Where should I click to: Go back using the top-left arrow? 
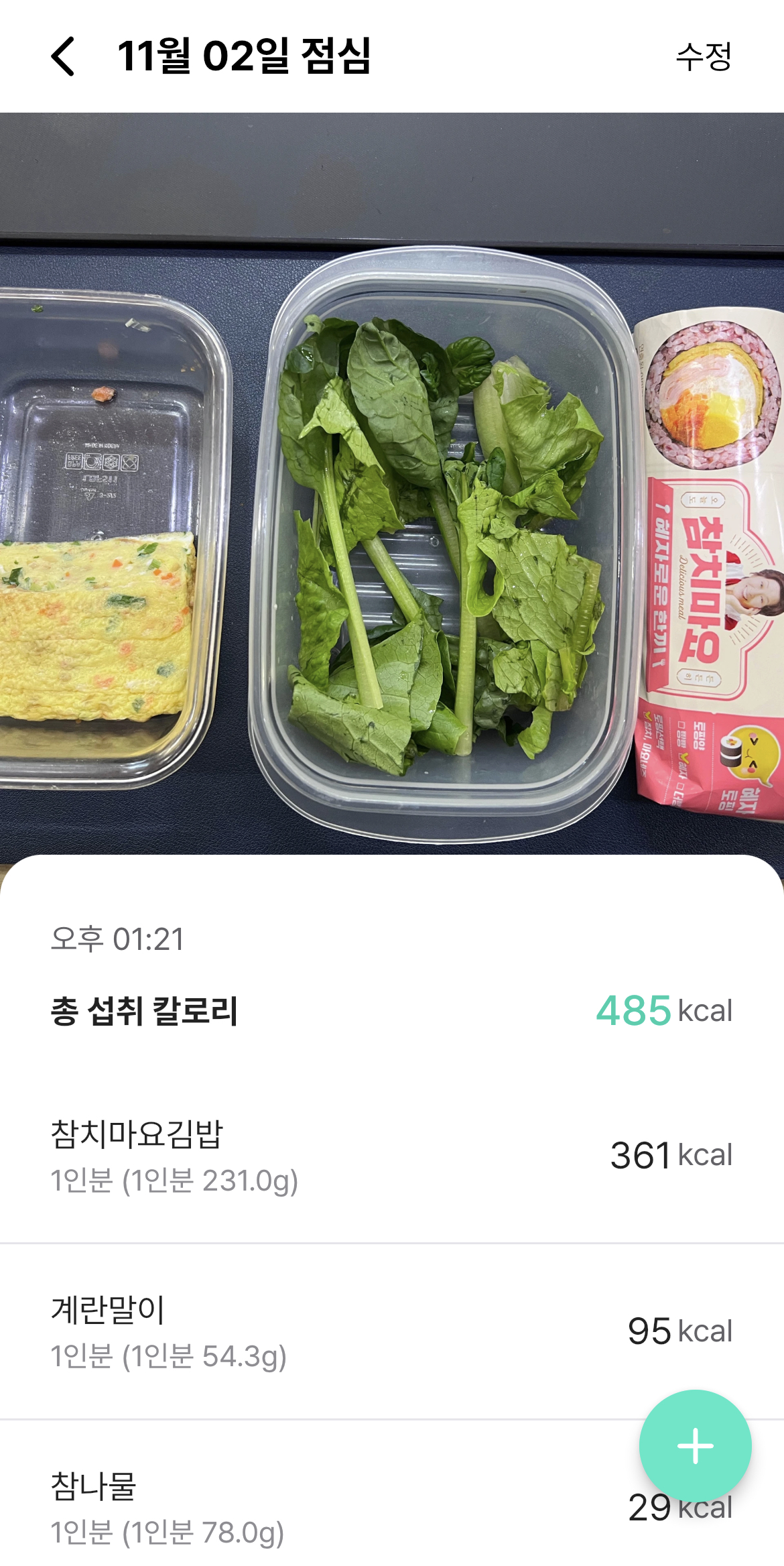pyautogui.click(x=63, y=56)
